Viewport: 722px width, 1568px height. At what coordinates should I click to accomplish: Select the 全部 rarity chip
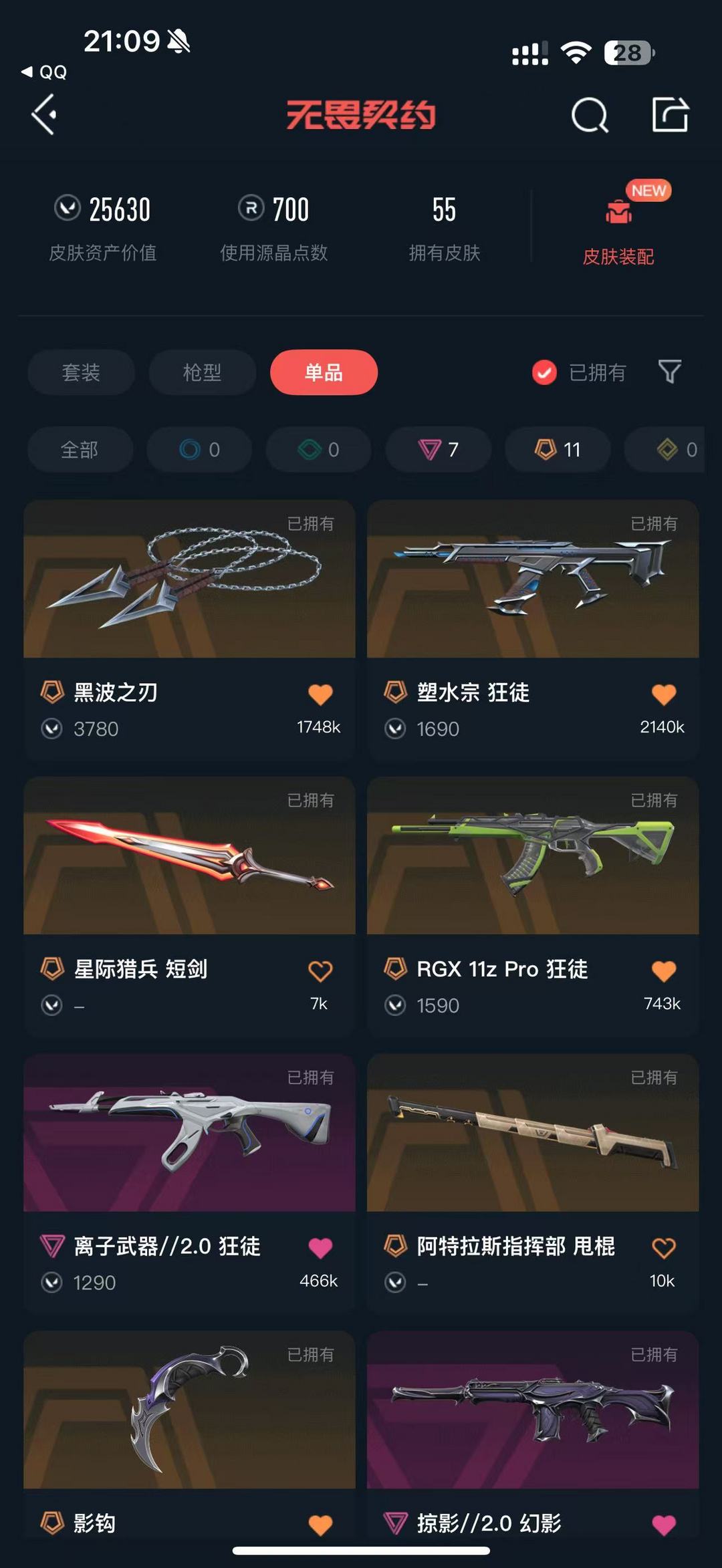[x=80, y=450]
